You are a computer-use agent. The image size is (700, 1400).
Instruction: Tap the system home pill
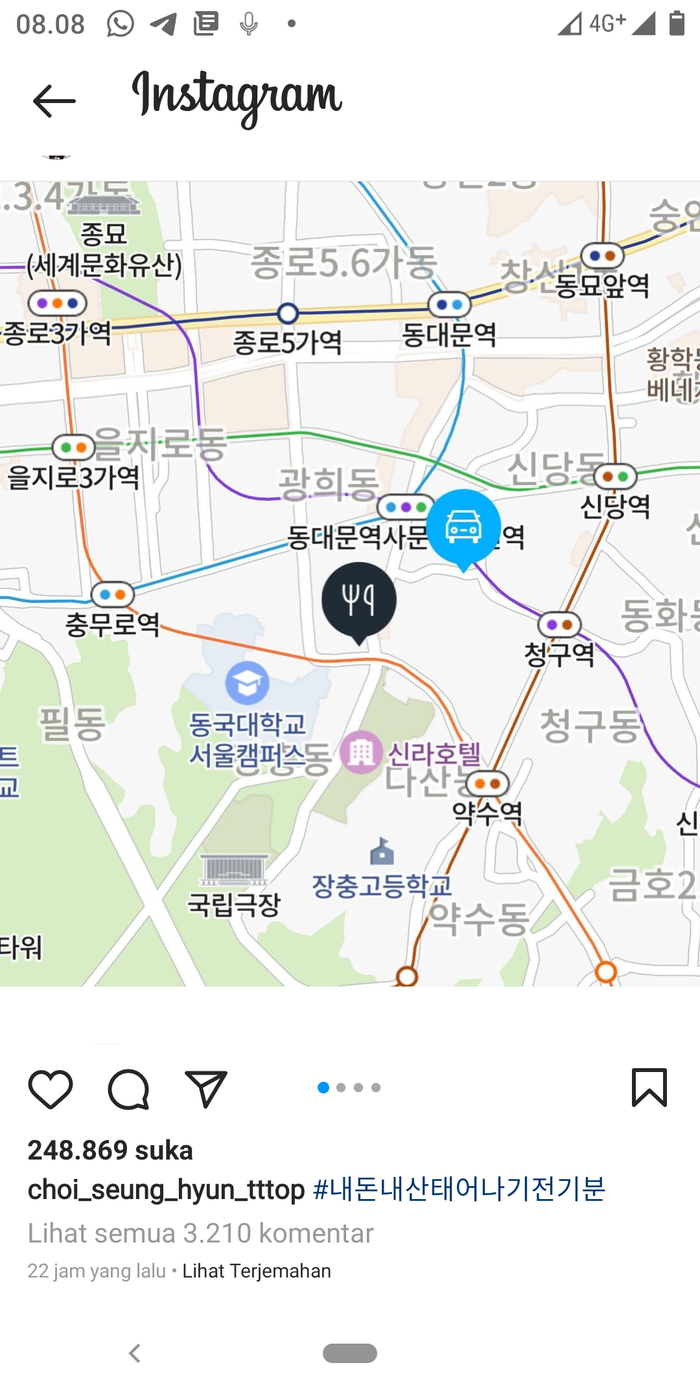(350, 1353)
